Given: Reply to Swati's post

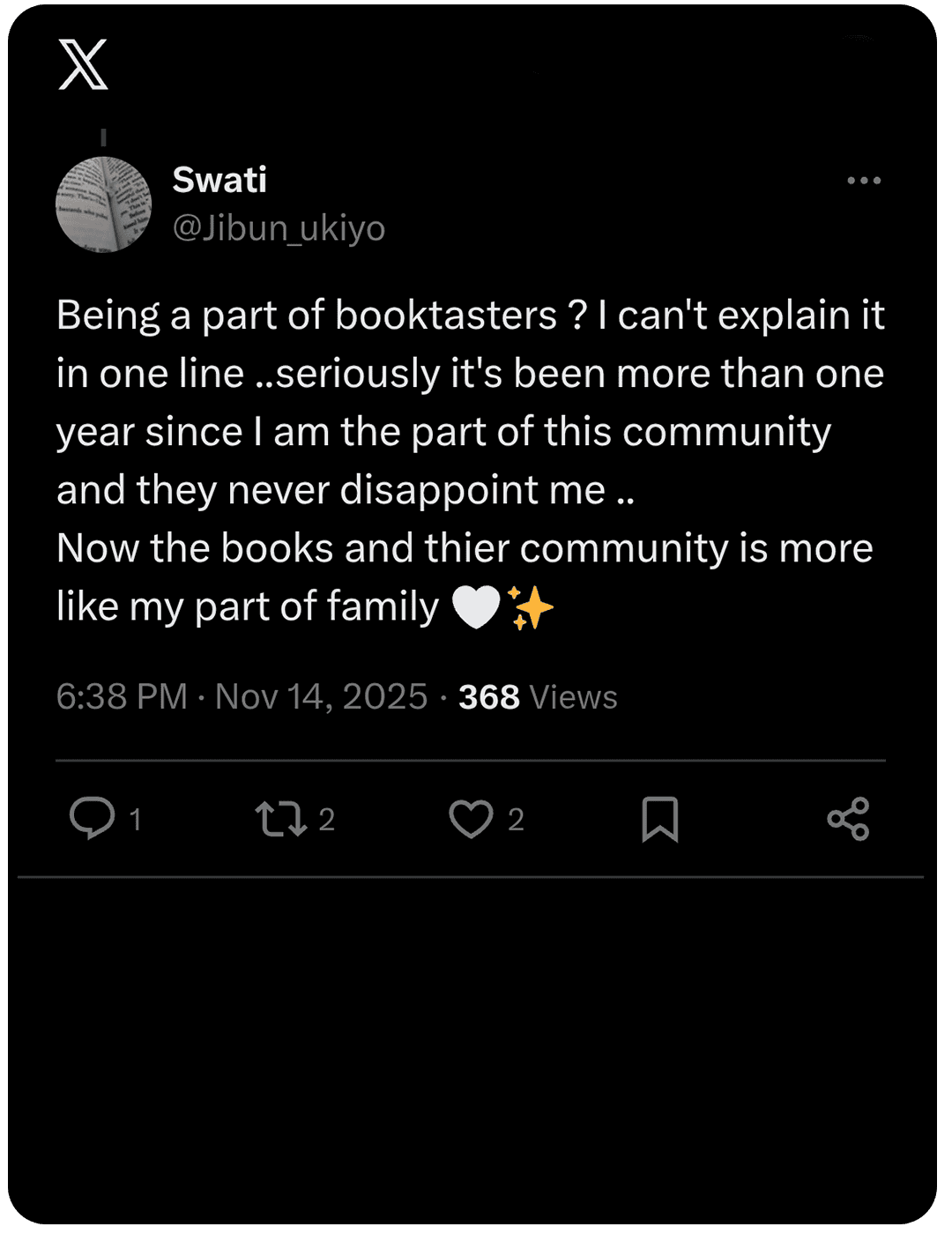Looking at the screenshot, I should coord(93,819).
